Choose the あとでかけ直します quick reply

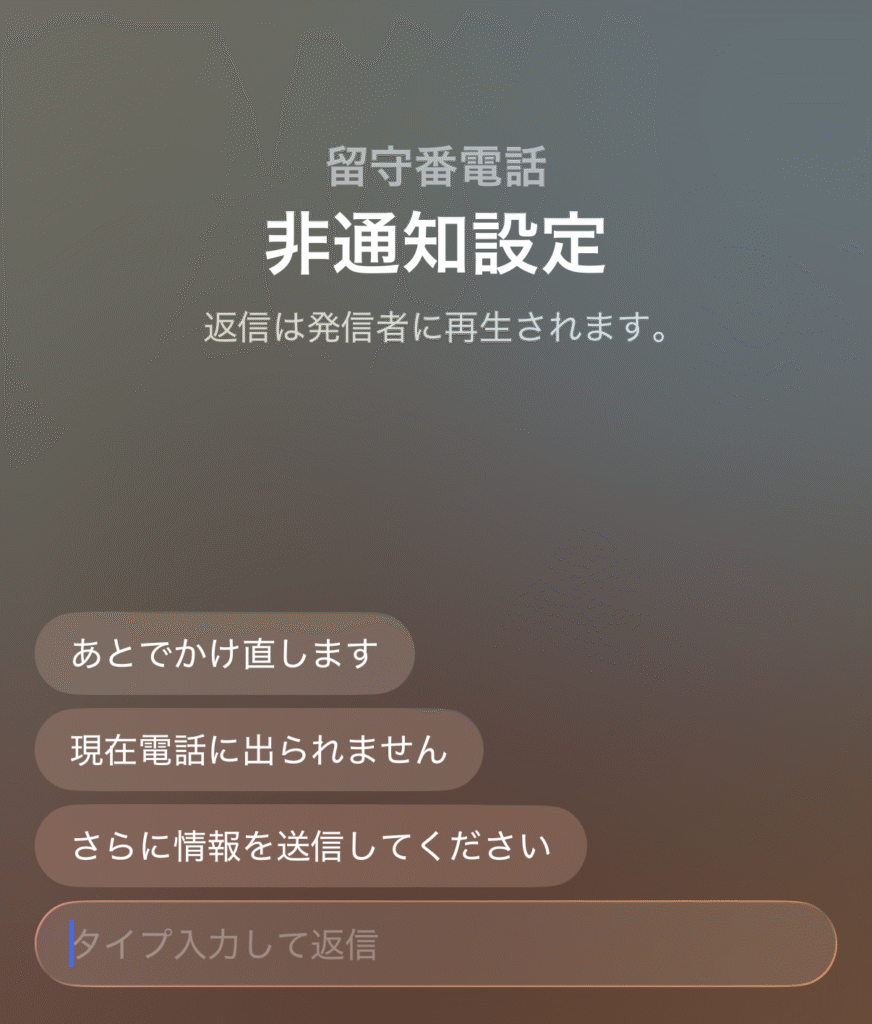pyautogui.click(x=225, y=654)
